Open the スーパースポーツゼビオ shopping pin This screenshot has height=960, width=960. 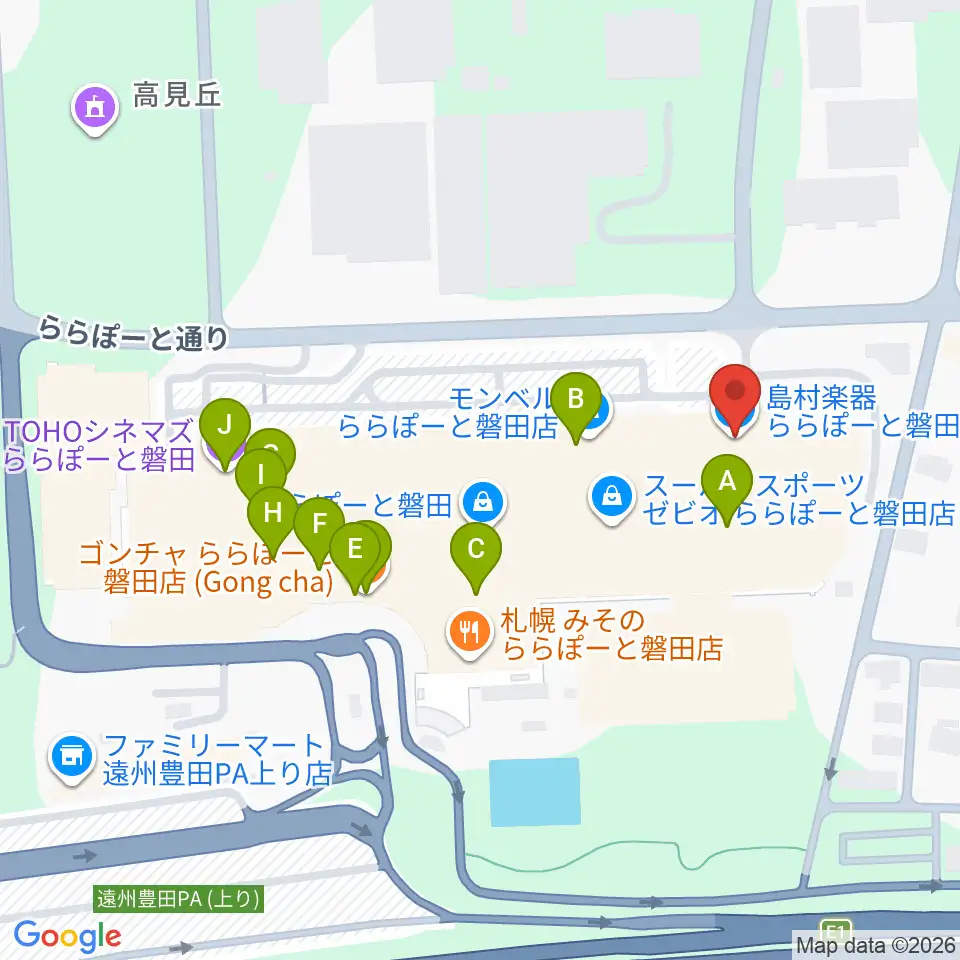click(611, 499)
